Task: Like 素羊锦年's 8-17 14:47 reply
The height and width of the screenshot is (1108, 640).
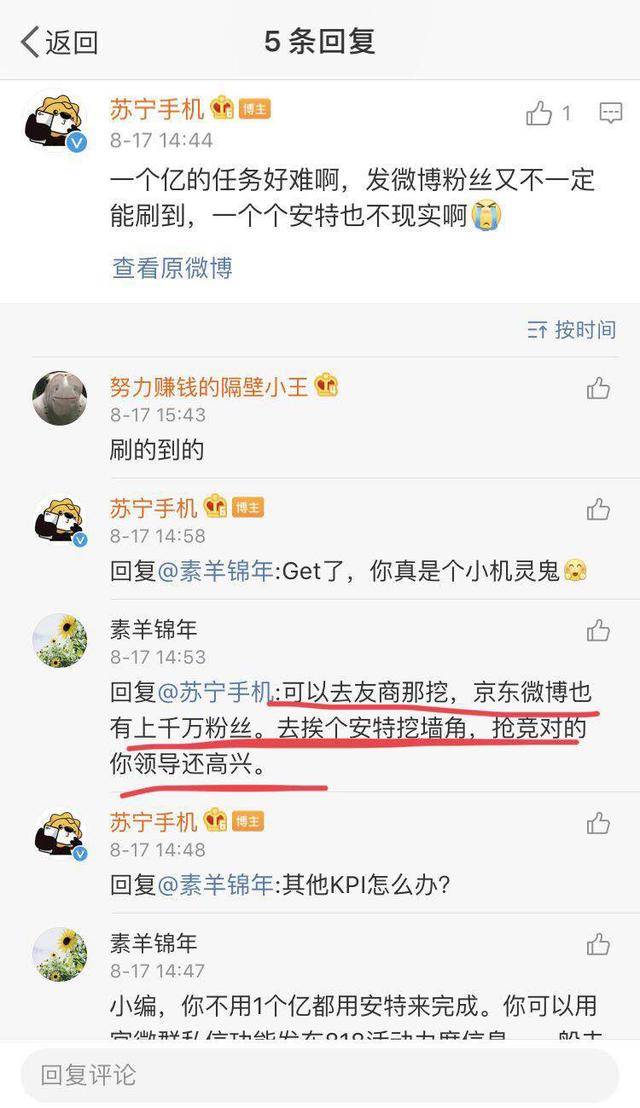Action: (598, 945)
